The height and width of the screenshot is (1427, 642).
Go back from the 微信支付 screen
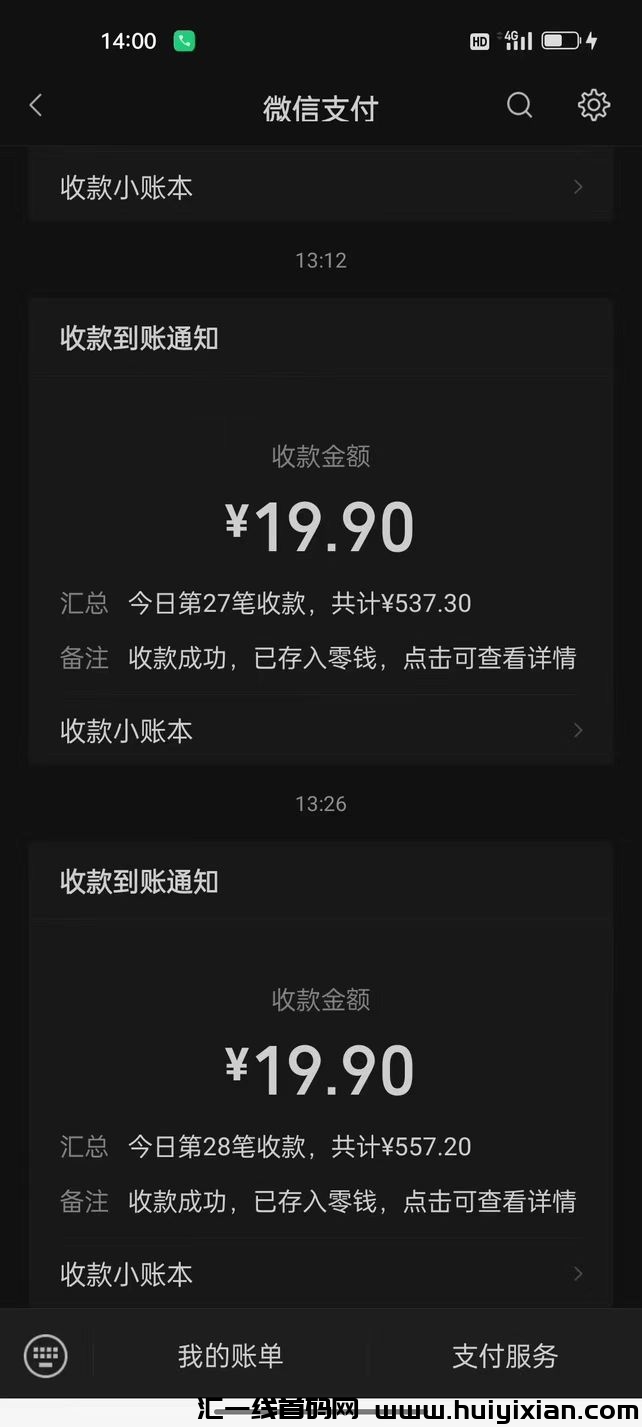36,105
